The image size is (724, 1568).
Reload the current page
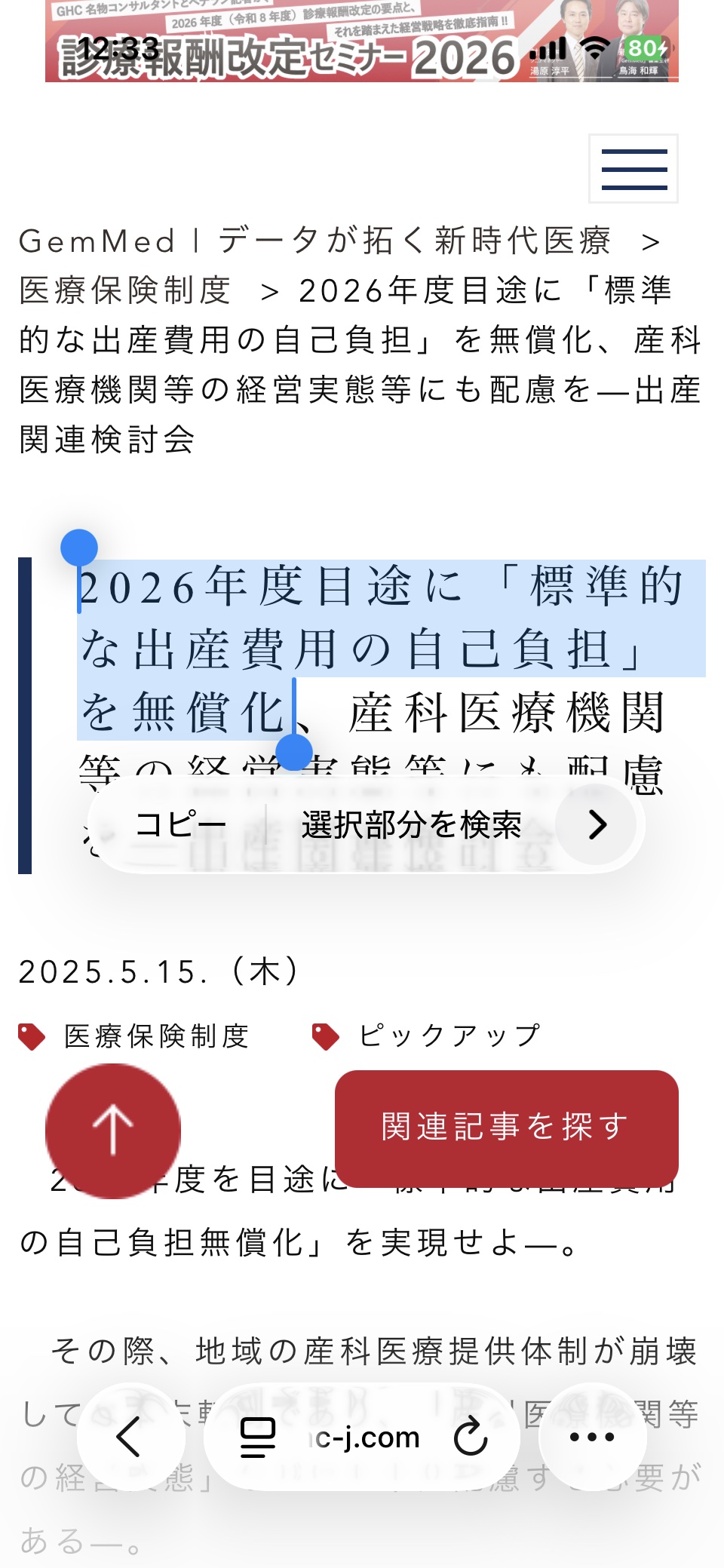click(471, 1437)
